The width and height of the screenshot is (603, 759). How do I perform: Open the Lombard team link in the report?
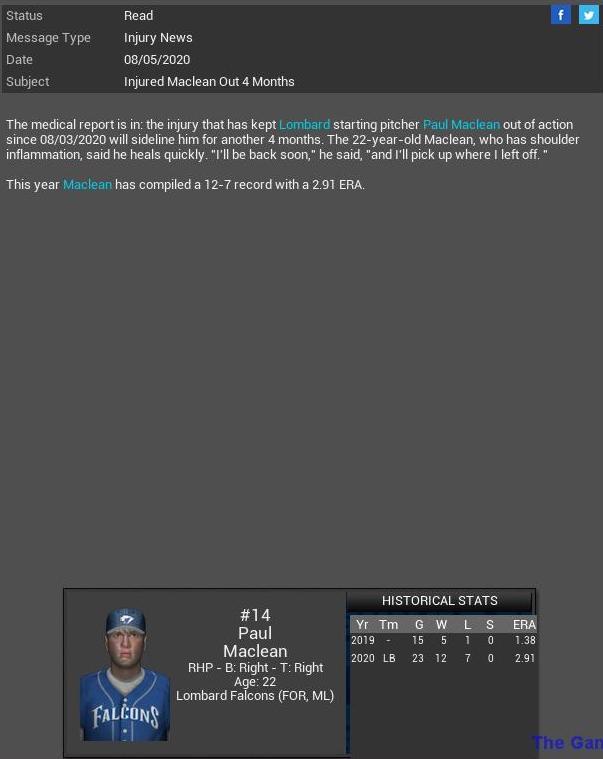point(304,125)
